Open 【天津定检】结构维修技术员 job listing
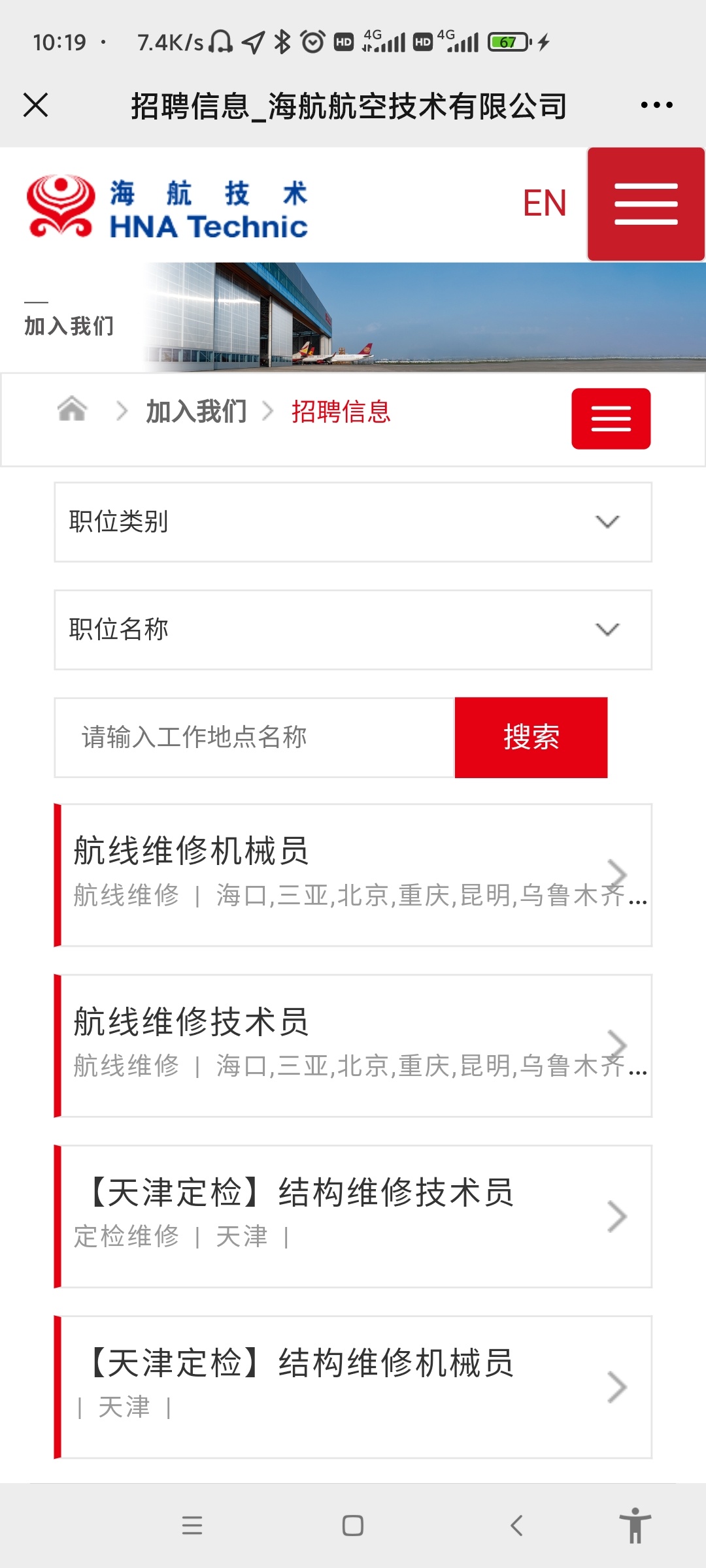 pyautogui.click(x=353, y=1217)
